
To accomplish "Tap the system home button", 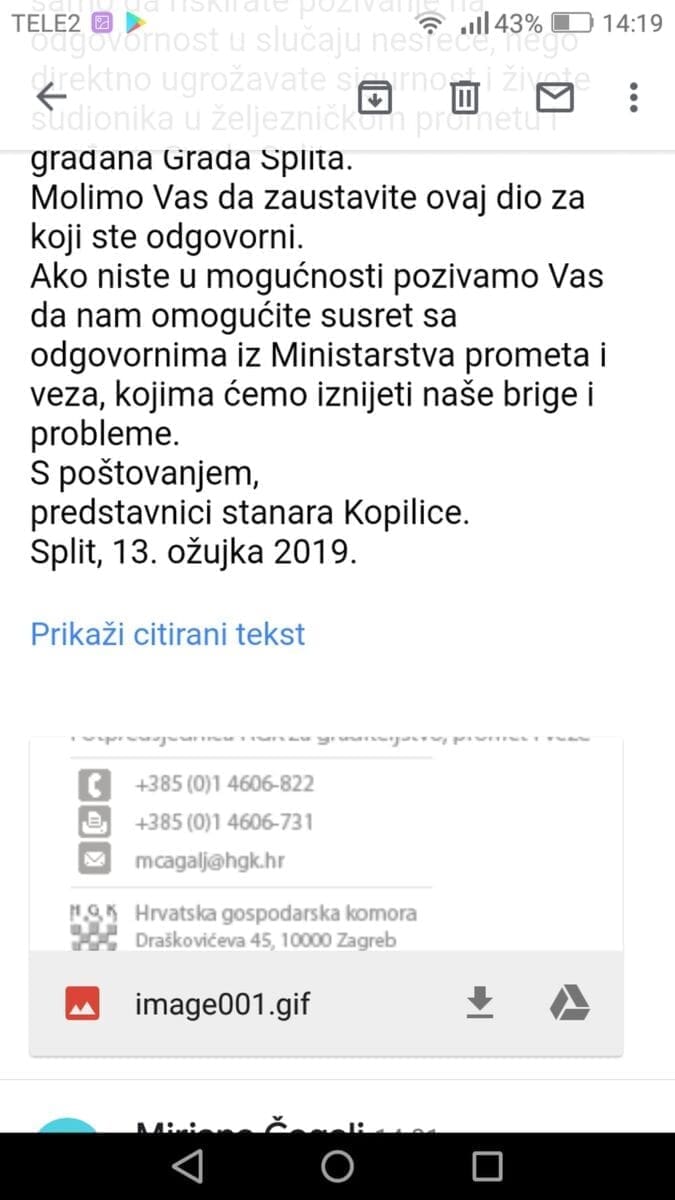I will [x=337, y=1165].
